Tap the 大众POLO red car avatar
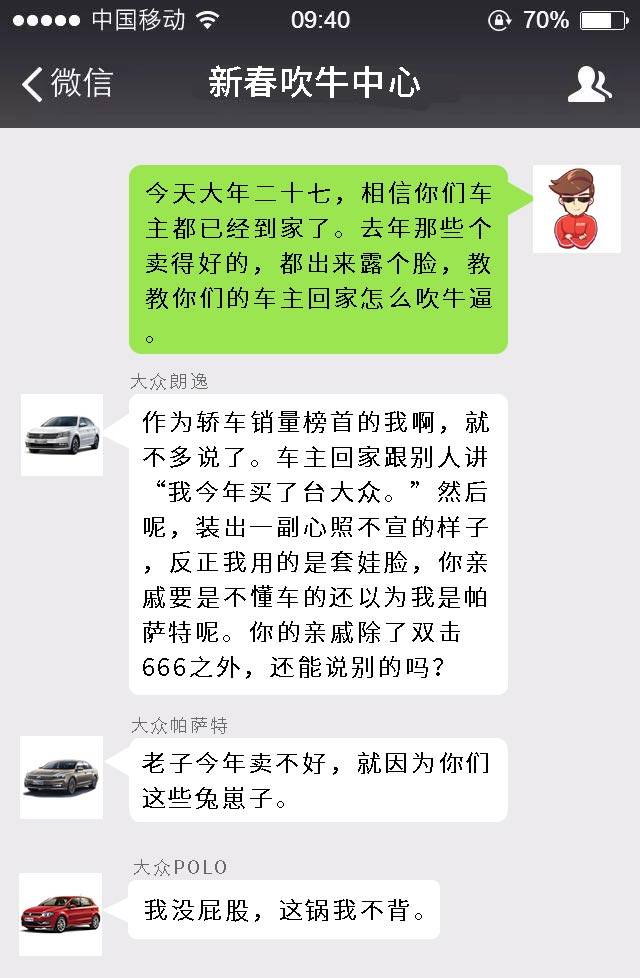This screenshot has height=978, width=640. point(62,914)
